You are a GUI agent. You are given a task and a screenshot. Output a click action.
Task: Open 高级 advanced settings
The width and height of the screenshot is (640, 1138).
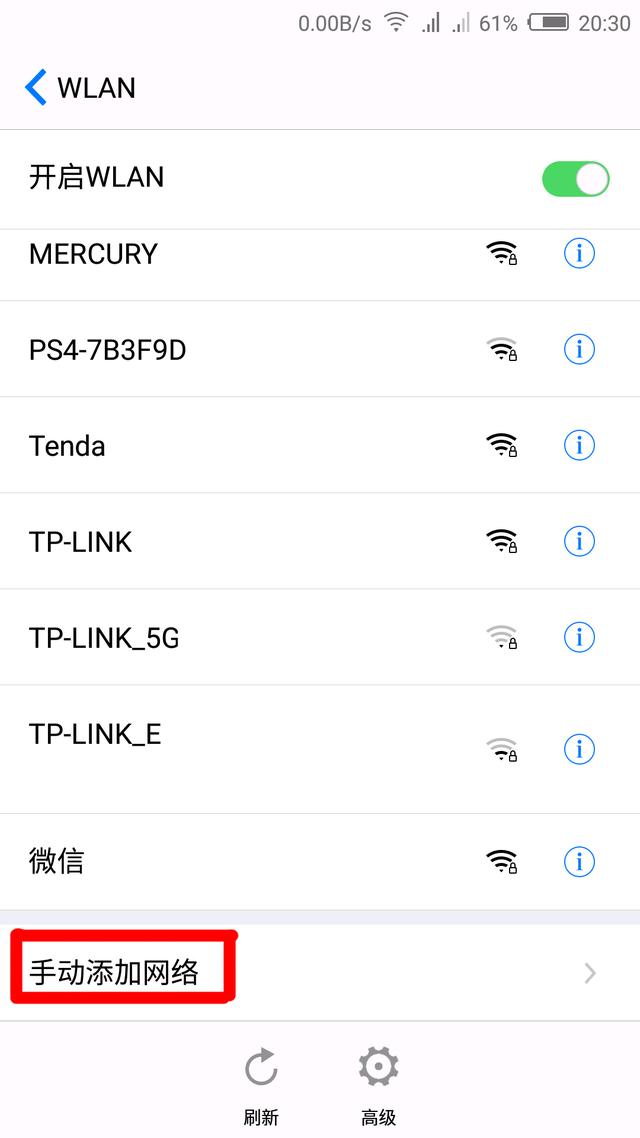click(378, 1080)
